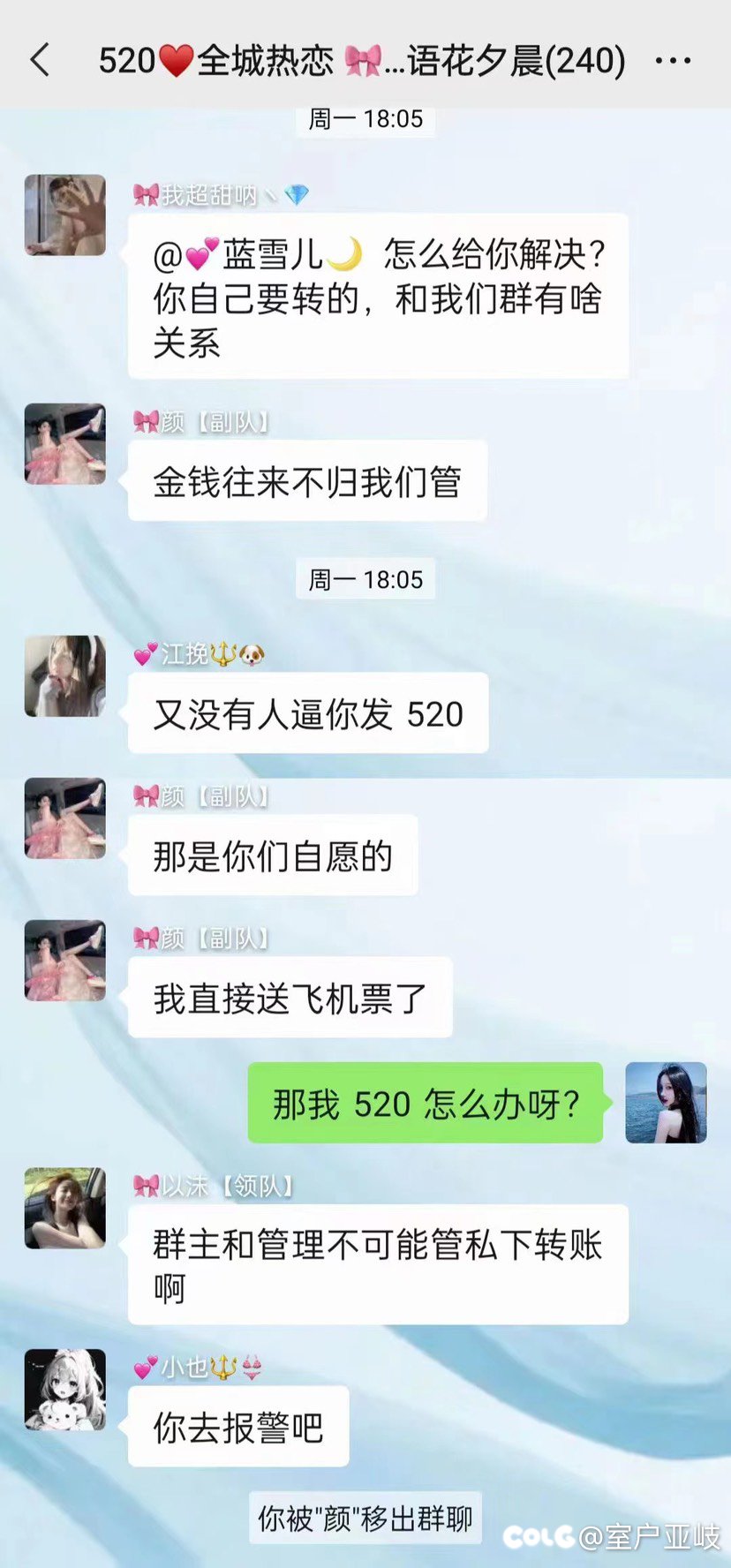Tap my own avatar beside 那我520怎么办呀

tap(666, 1103)
